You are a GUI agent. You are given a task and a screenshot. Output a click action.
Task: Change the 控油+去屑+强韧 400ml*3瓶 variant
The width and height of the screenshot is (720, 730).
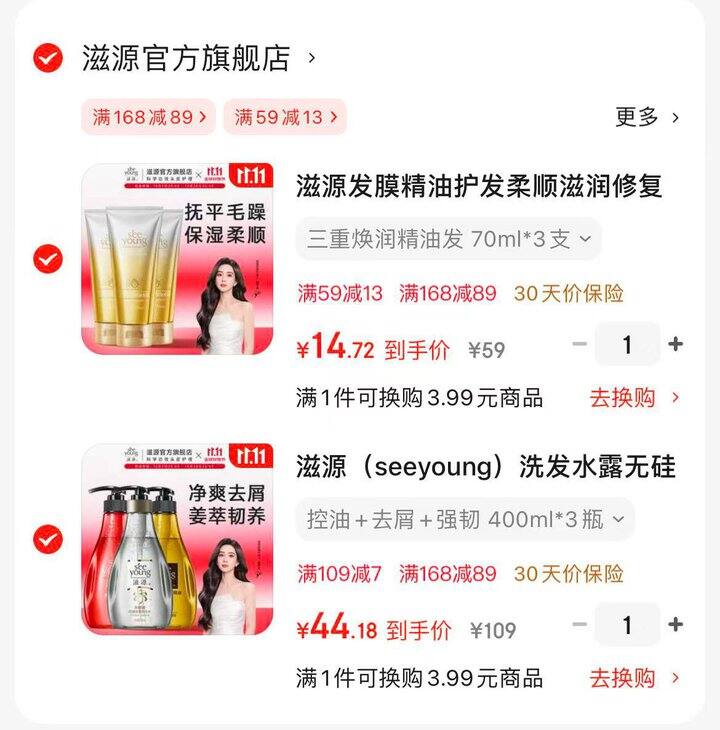pos(464,519)
